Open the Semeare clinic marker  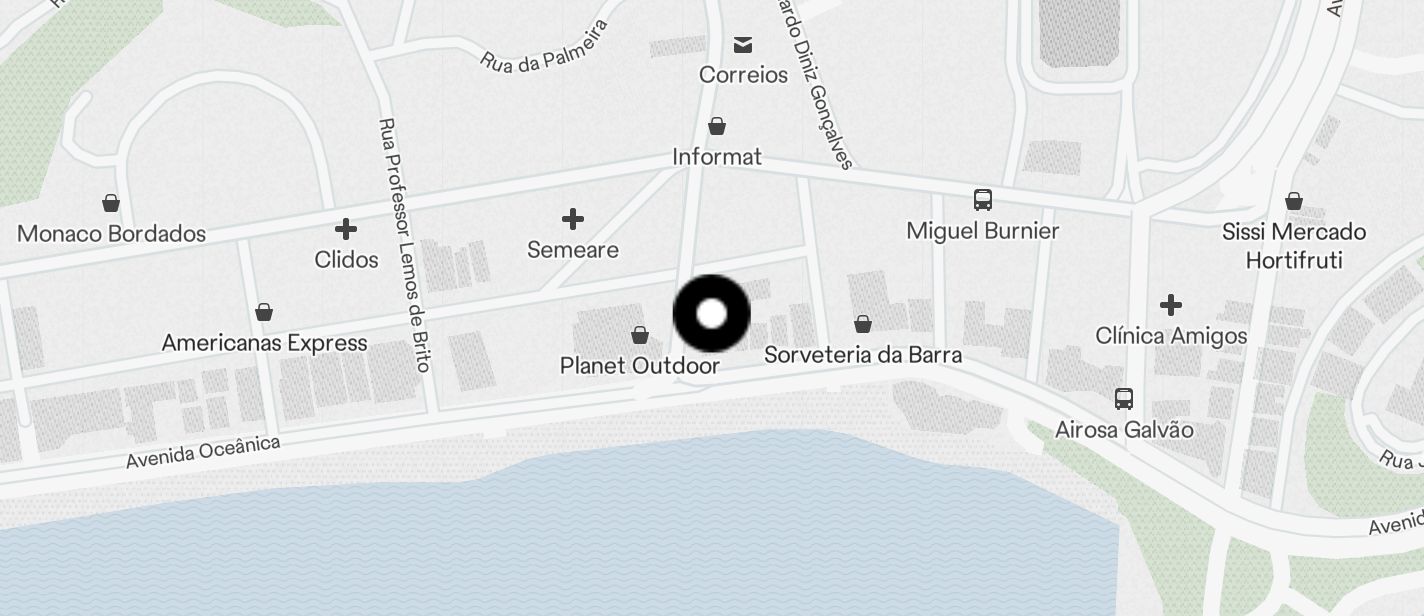tap(573, 219)
